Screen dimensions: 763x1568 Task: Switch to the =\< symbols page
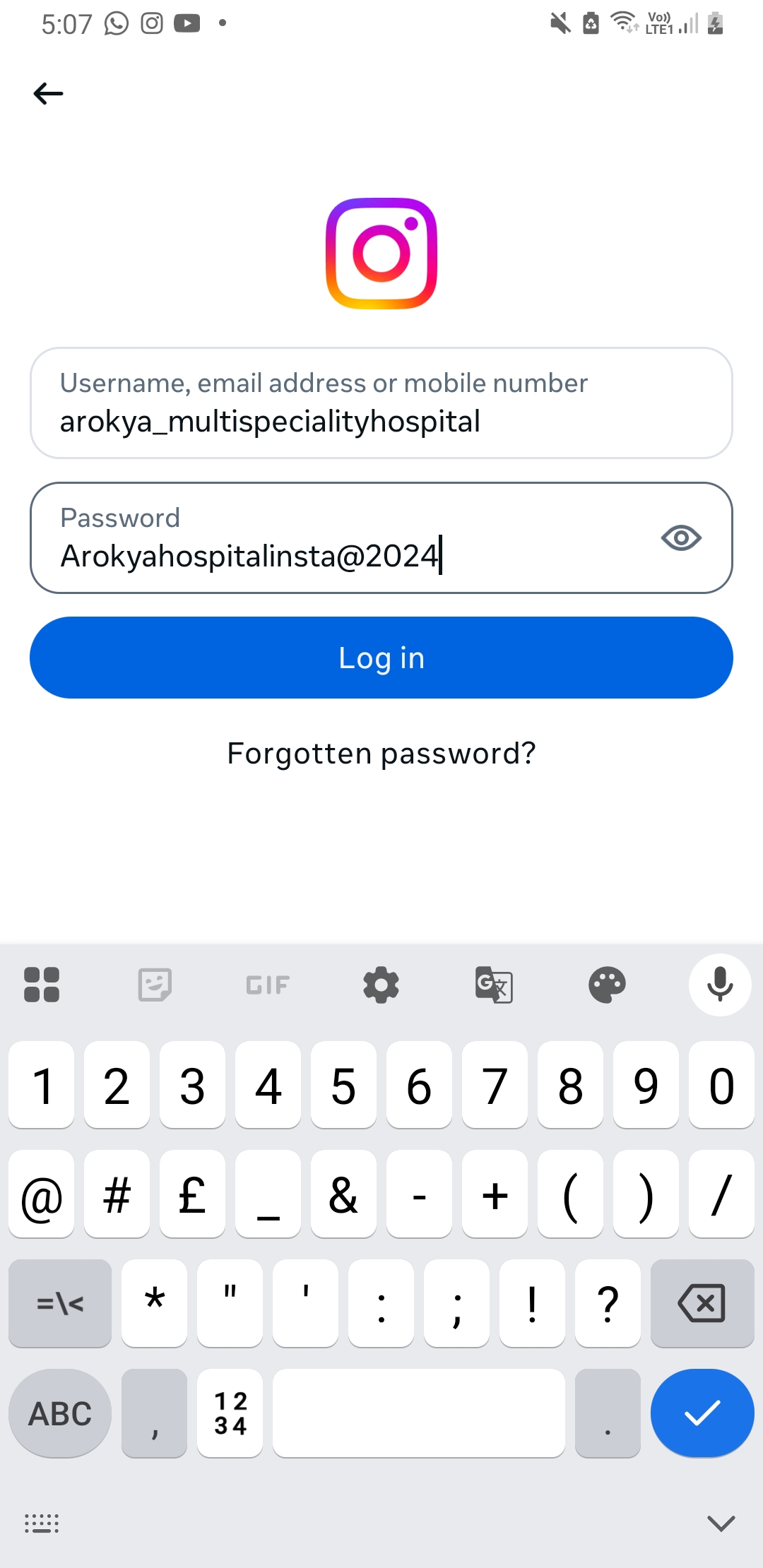click(60, 1303)
